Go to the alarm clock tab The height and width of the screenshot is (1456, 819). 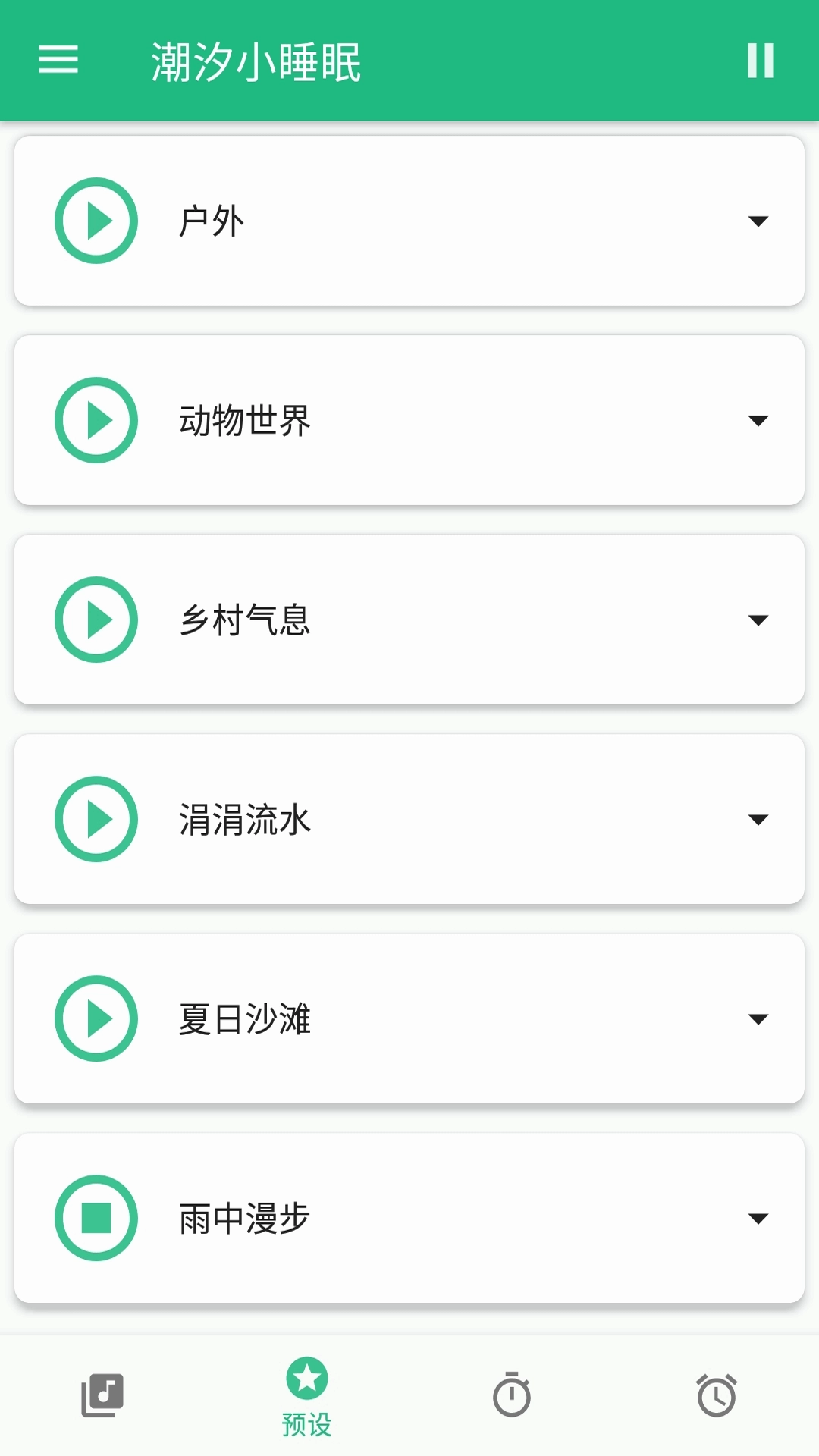click(x=717, y=1395)
